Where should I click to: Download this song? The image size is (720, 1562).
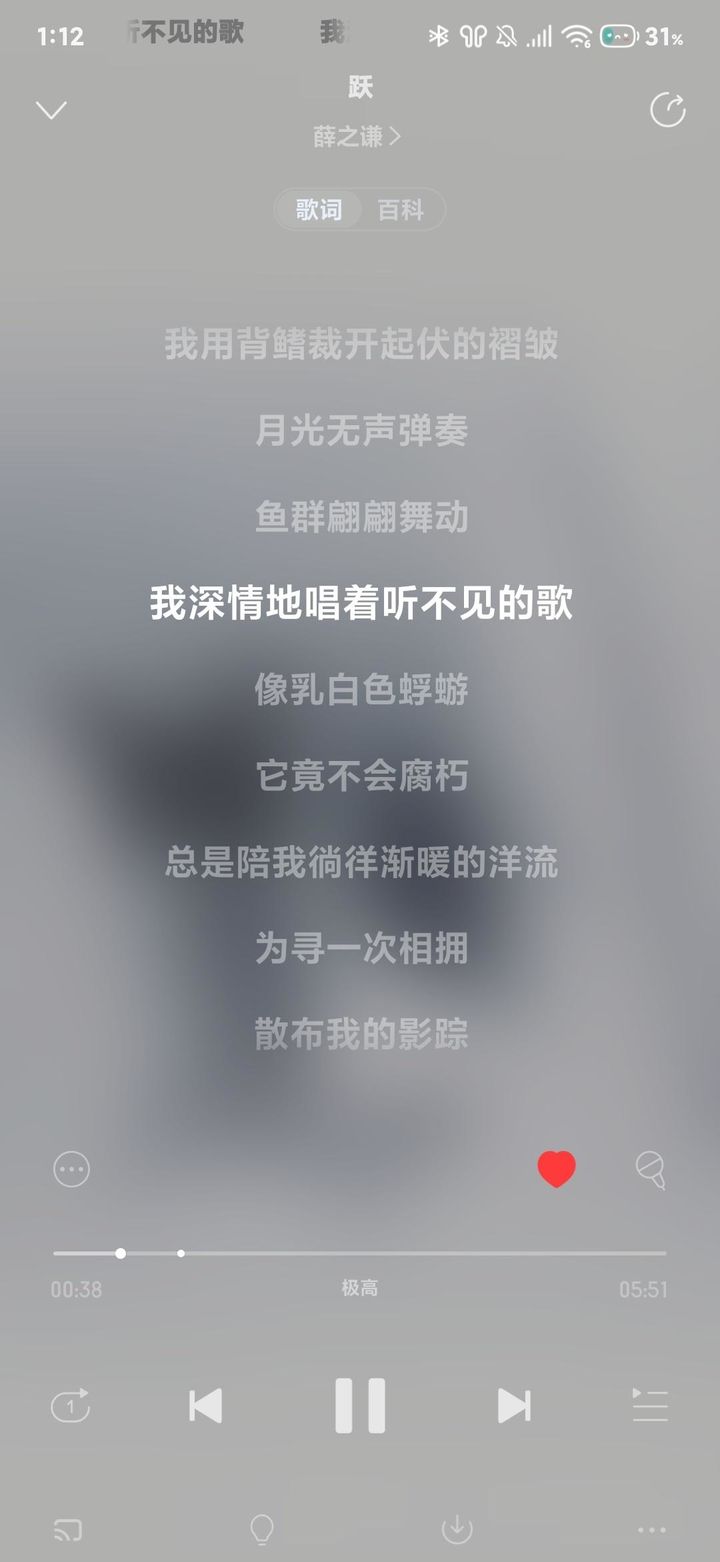coord(457,1529)
